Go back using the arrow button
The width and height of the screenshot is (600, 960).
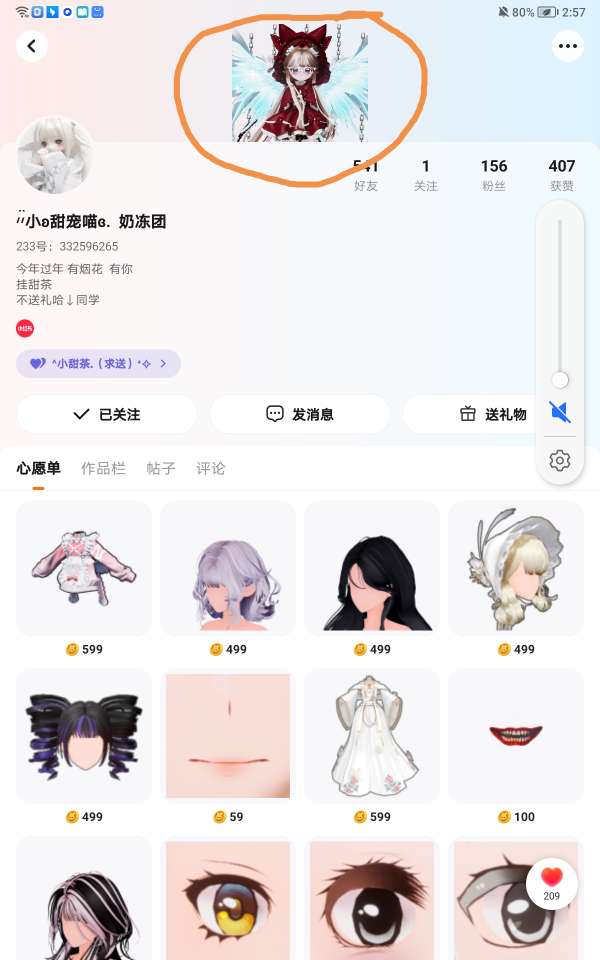(x=32, y=45)
